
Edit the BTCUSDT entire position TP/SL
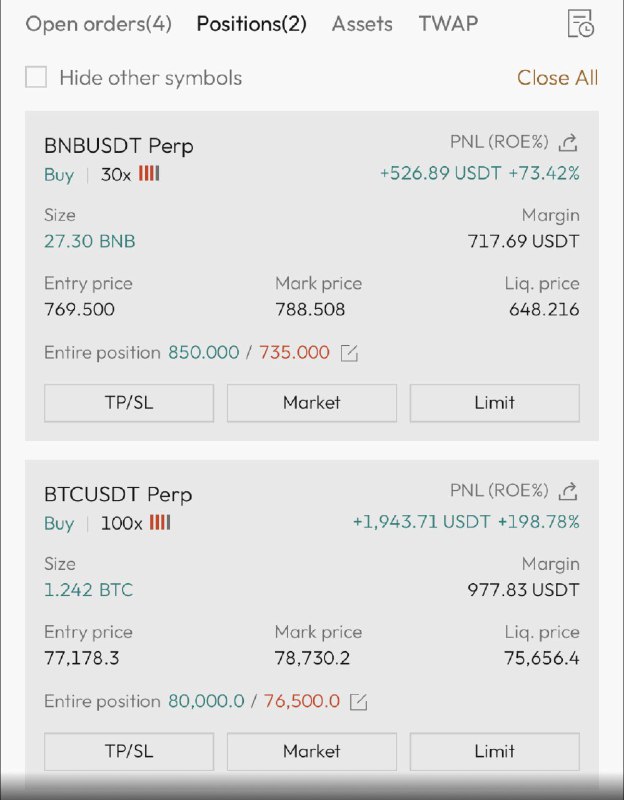(358, 702)
